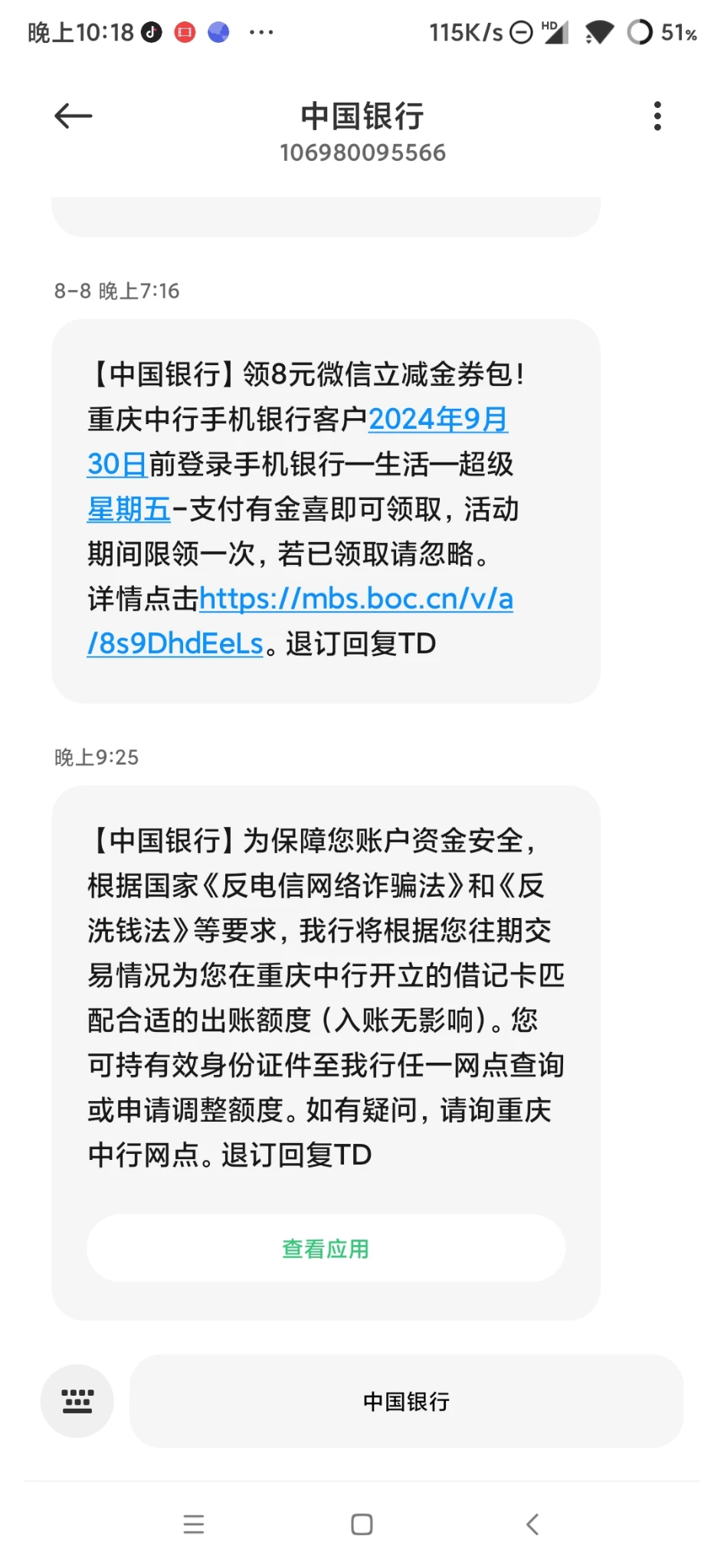Open the 中国银行 service menu button
This screenshot has height=1568, width=724.
(406, 1401)
